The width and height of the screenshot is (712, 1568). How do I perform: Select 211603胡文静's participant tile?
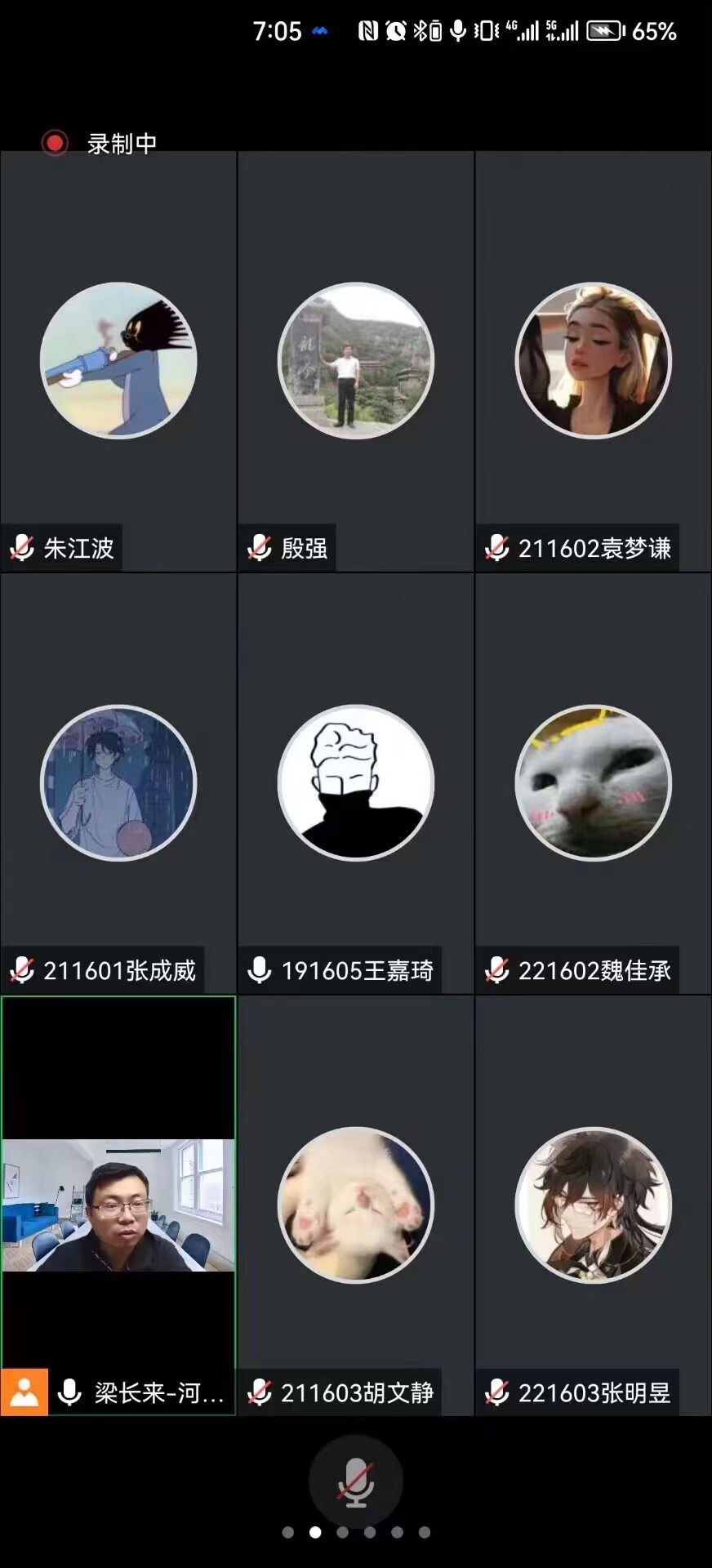(x=355, y=1205)
